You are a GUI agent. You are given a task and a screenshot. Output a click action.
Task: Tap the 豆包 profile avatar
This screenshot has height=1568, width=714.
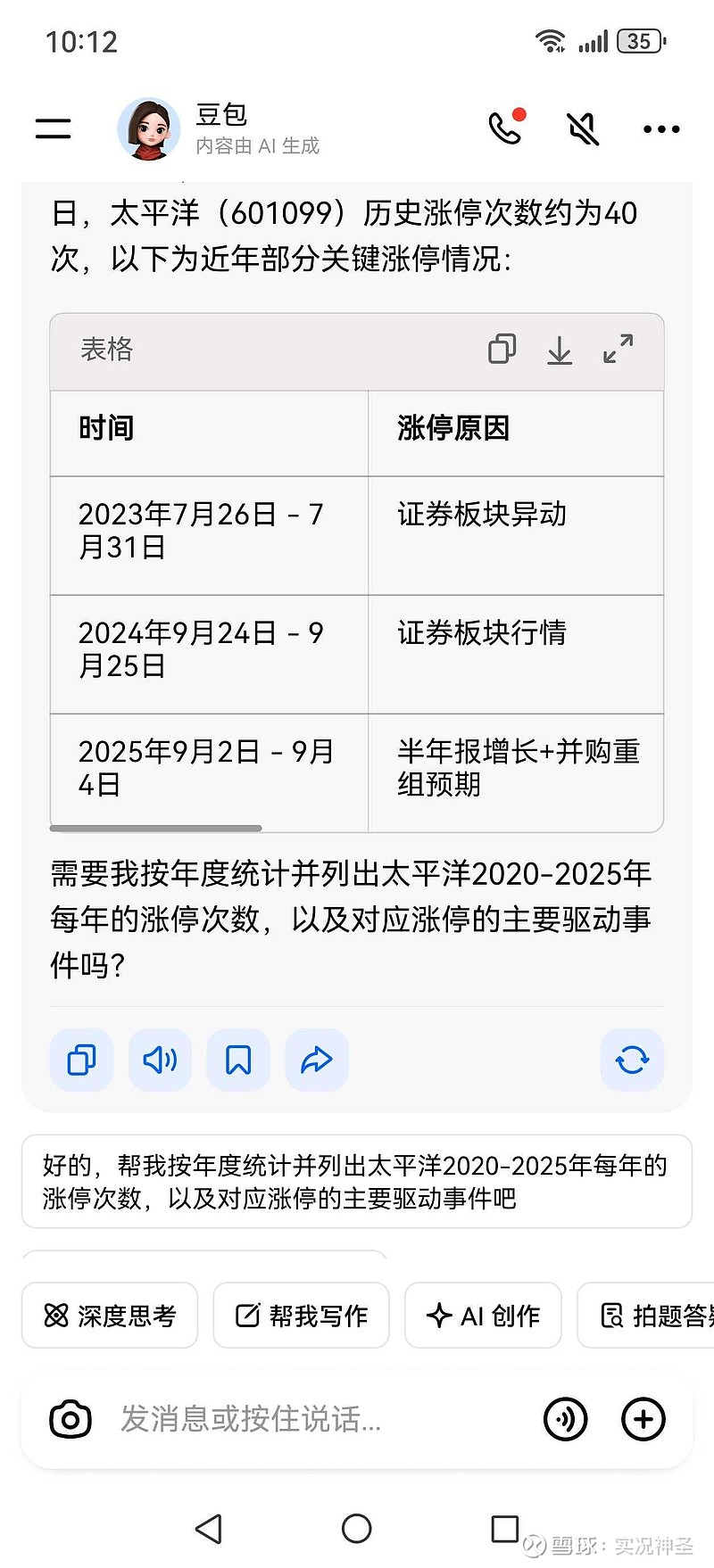pyautogui.click(x=147, y=128)
